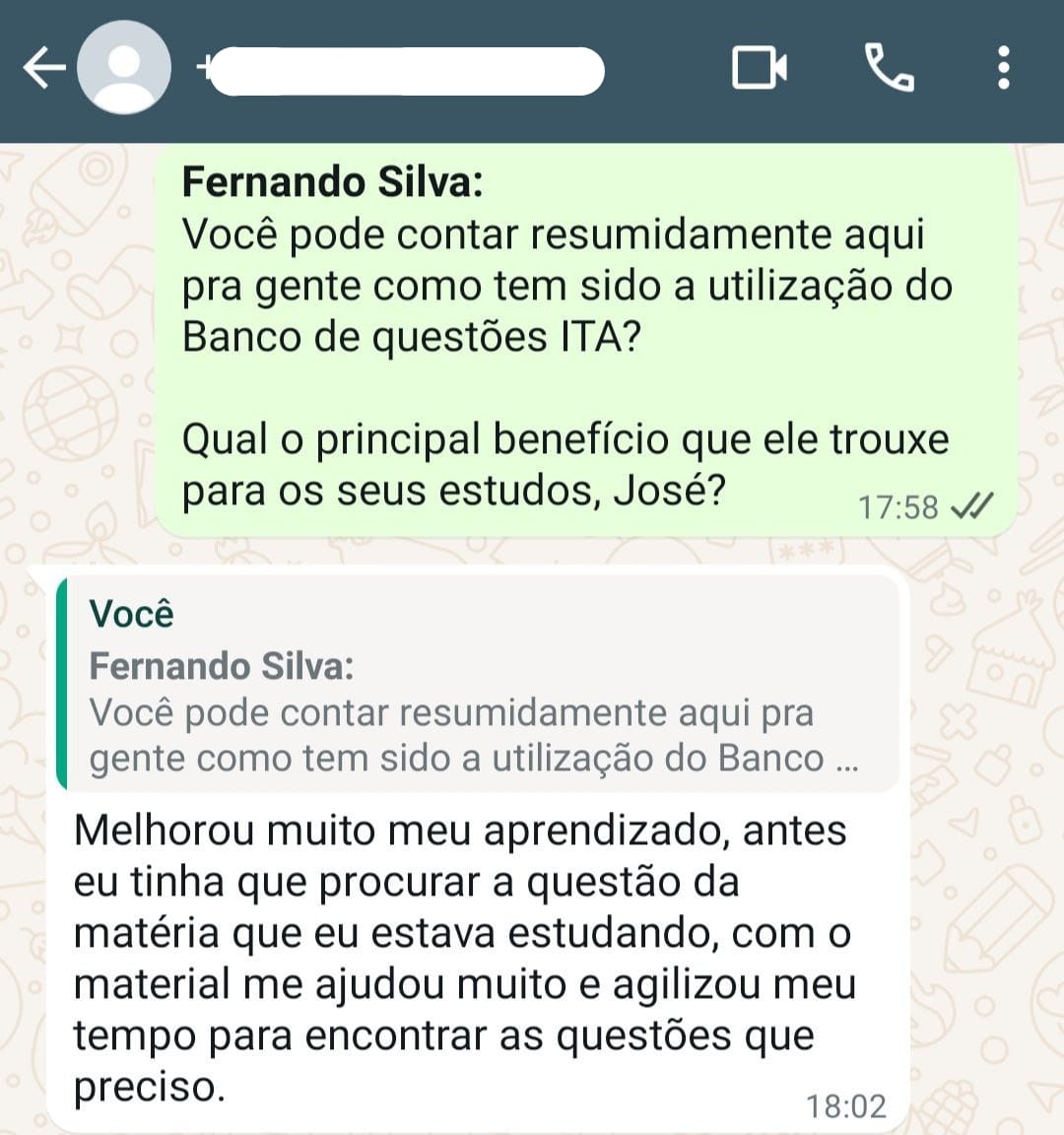Open the contact's profile picture
The image size is (1064, 1135).
(x=123, y=69)
